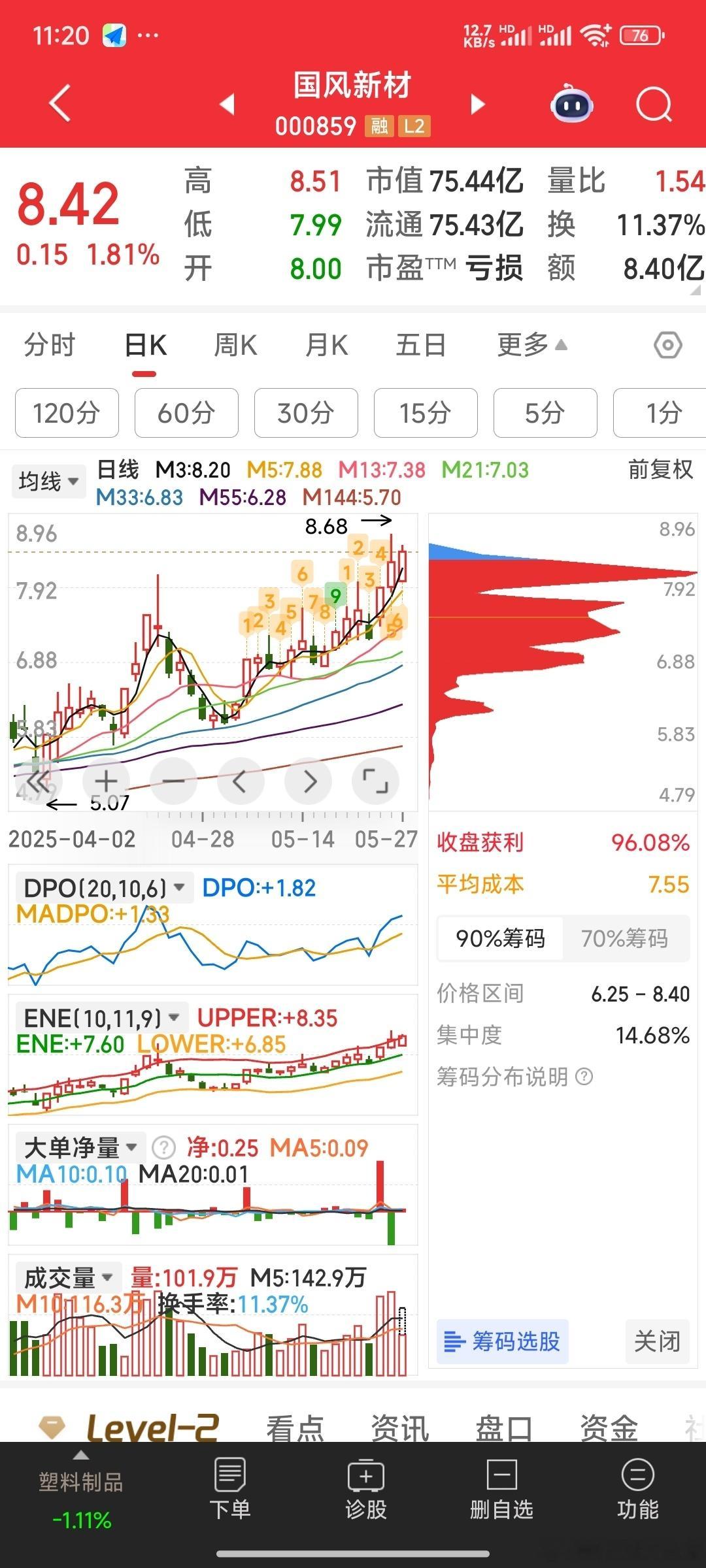The height and width of the screenshot is (1568, 706).
Task: Switch to 70%筹码 view
Action: (624, 939)
